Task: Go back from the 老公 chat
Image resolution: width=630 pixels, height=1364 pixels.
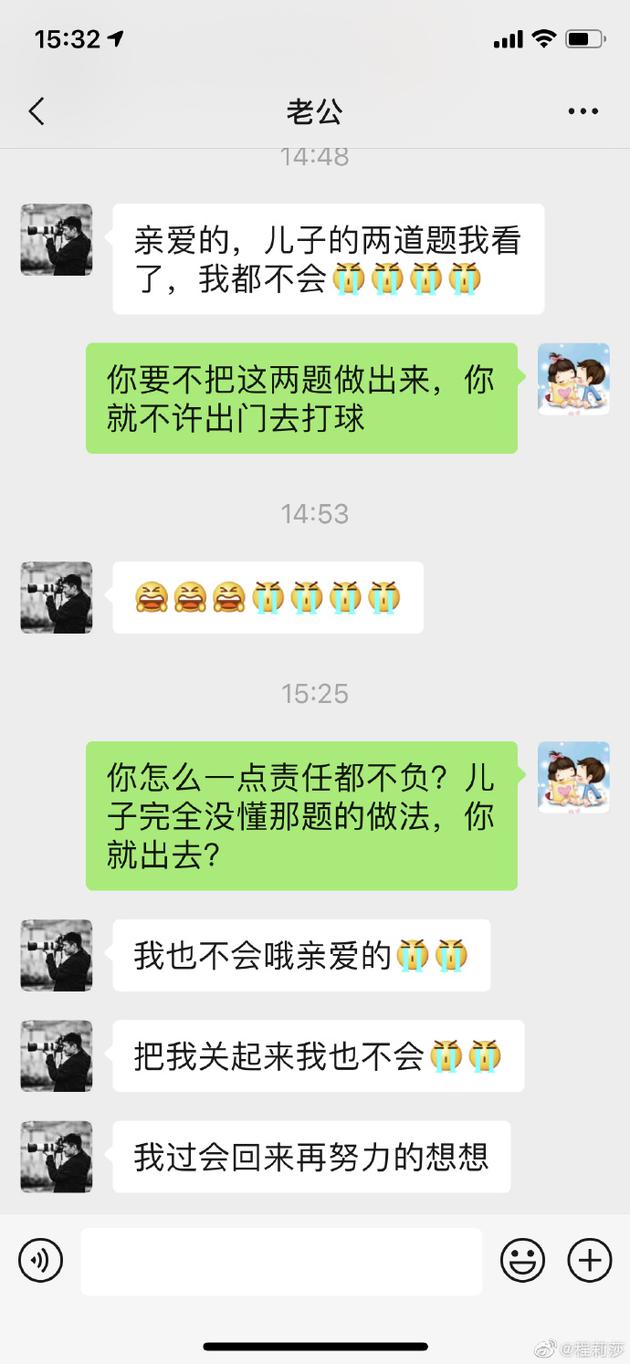Action: pyautogui.click(x=37, y=111)
